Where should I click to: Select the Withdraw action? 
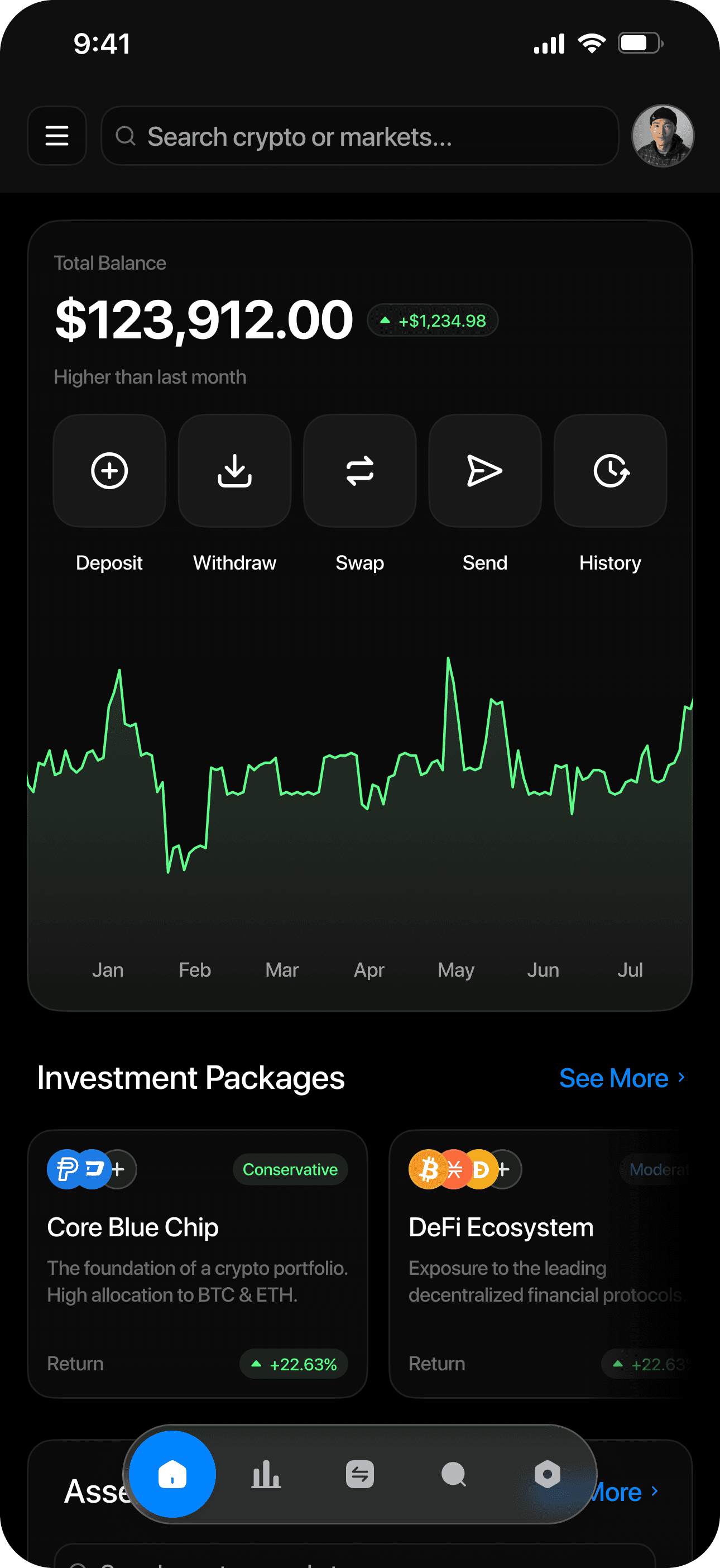234,471
